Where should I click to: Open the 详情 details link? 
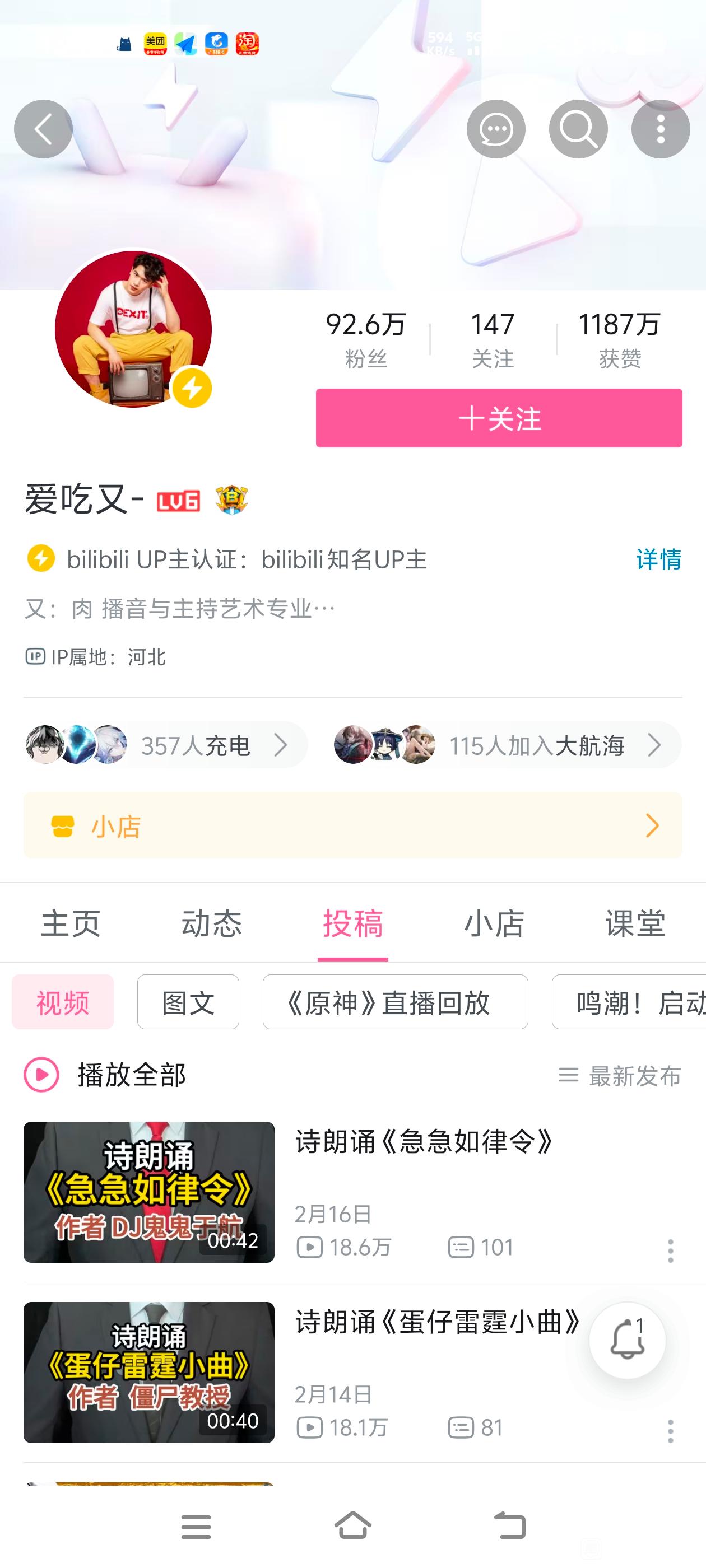coord(658,559)
